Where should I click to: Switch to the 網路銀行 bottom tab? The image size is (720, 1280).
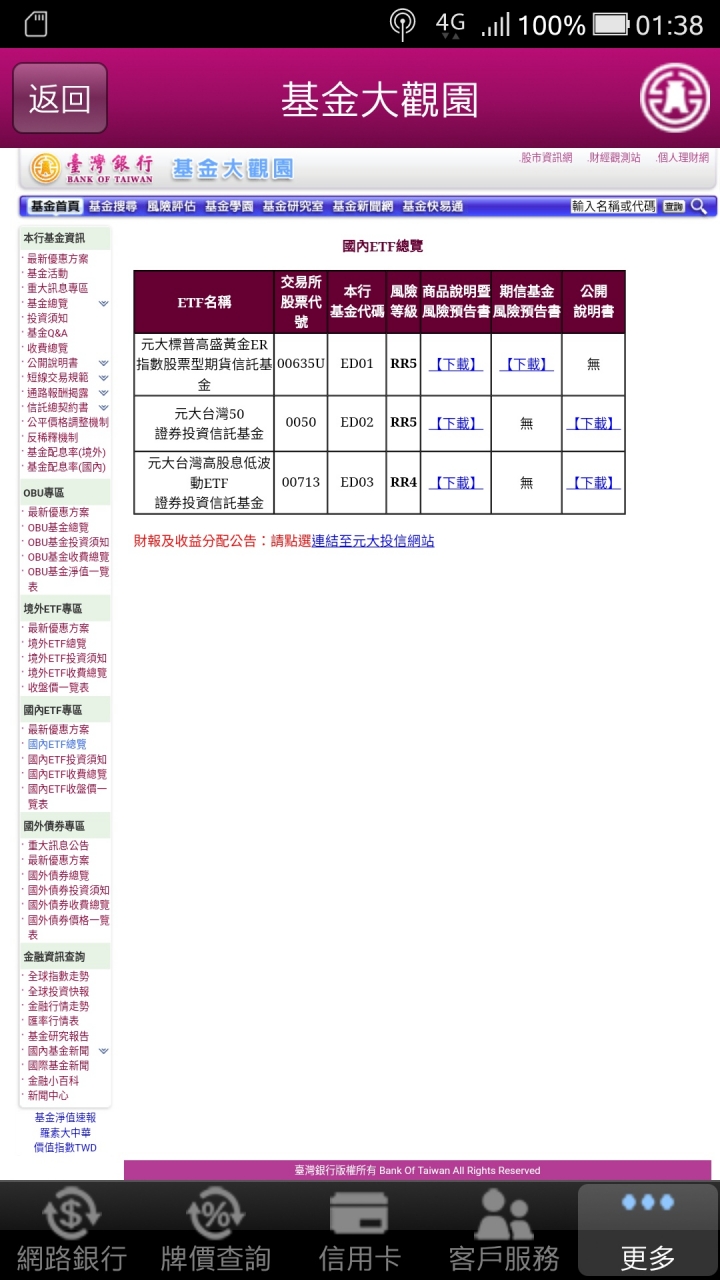pos(72,1230)
